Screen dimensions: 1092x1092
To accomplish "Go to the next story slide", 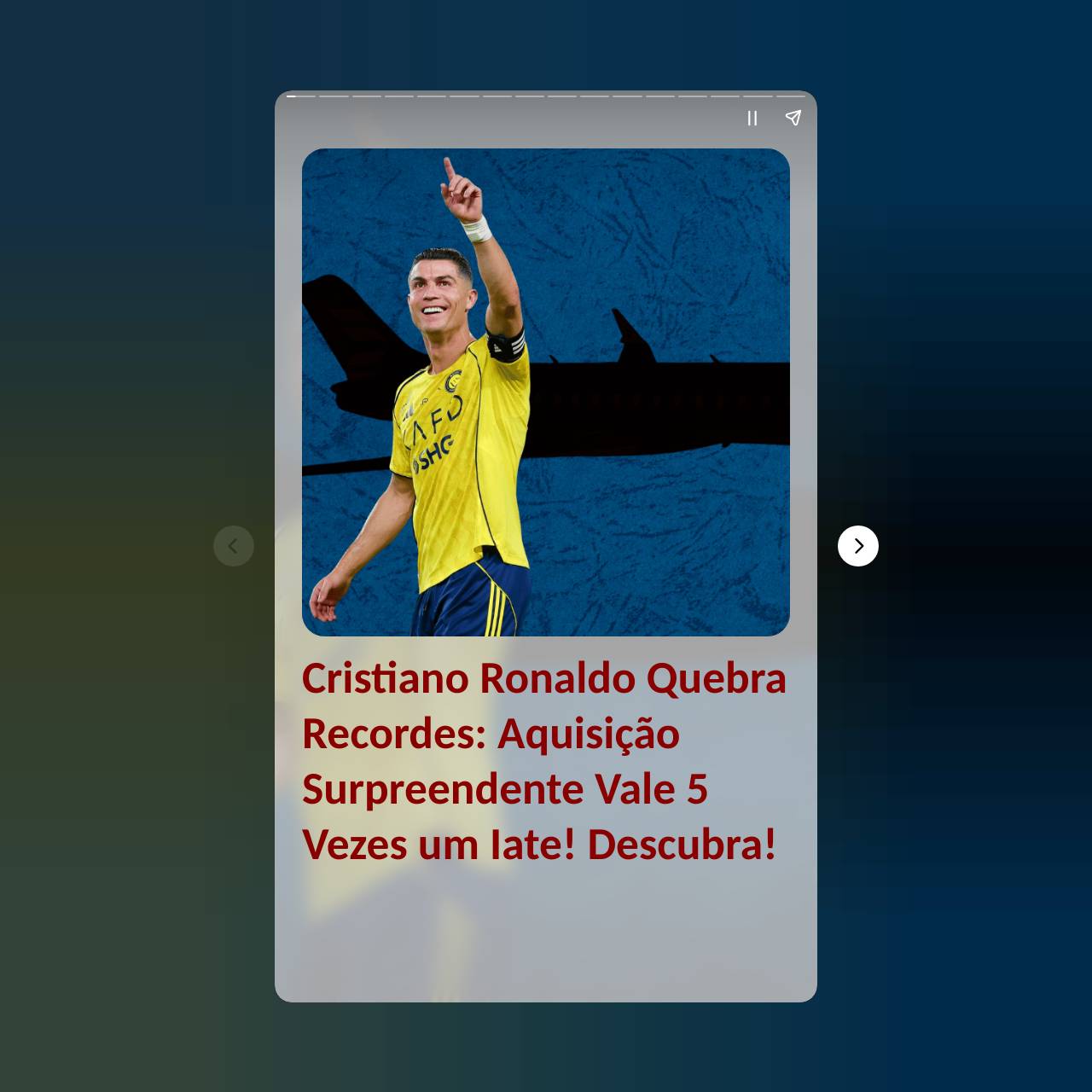I will 857,546.
